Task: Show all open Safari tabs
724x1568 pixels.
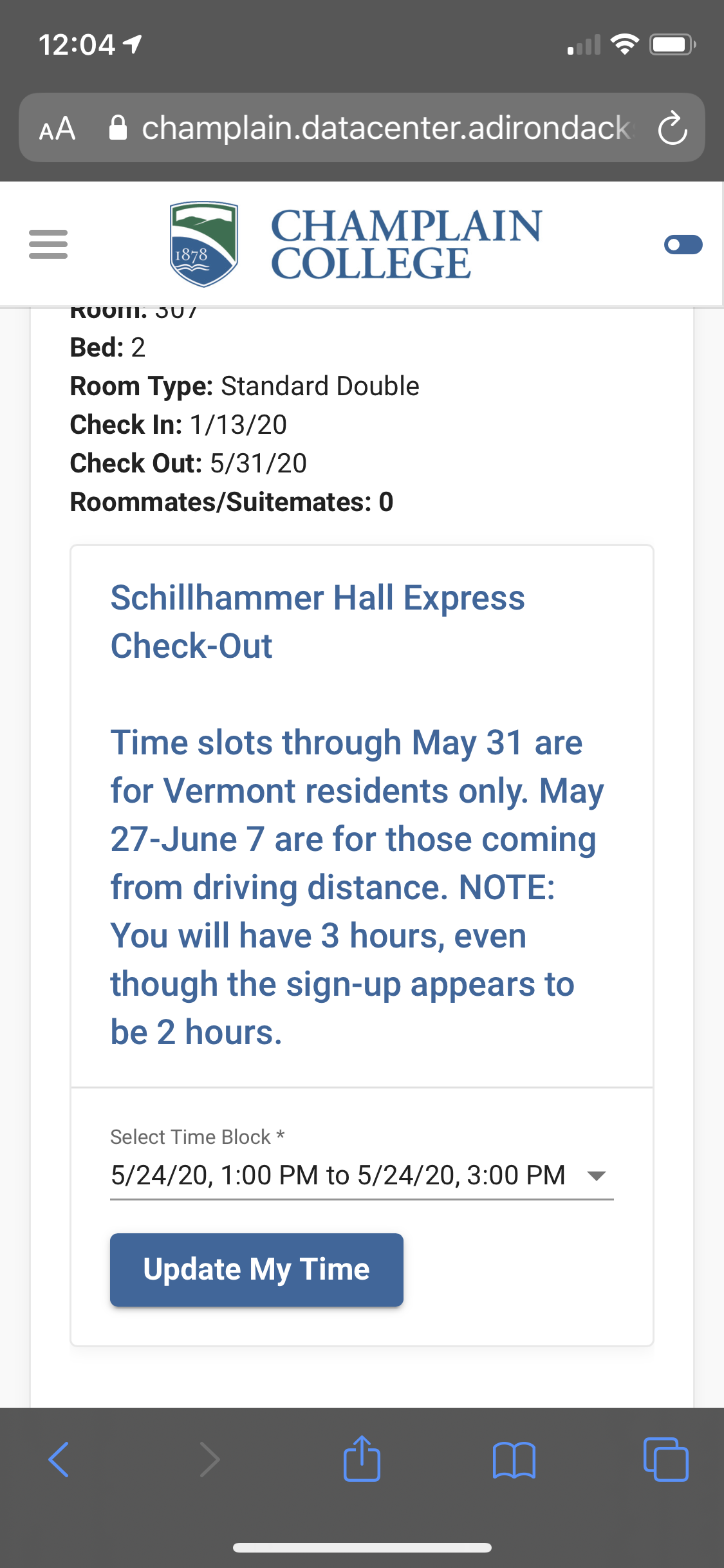Action: tap(665, 1459)
